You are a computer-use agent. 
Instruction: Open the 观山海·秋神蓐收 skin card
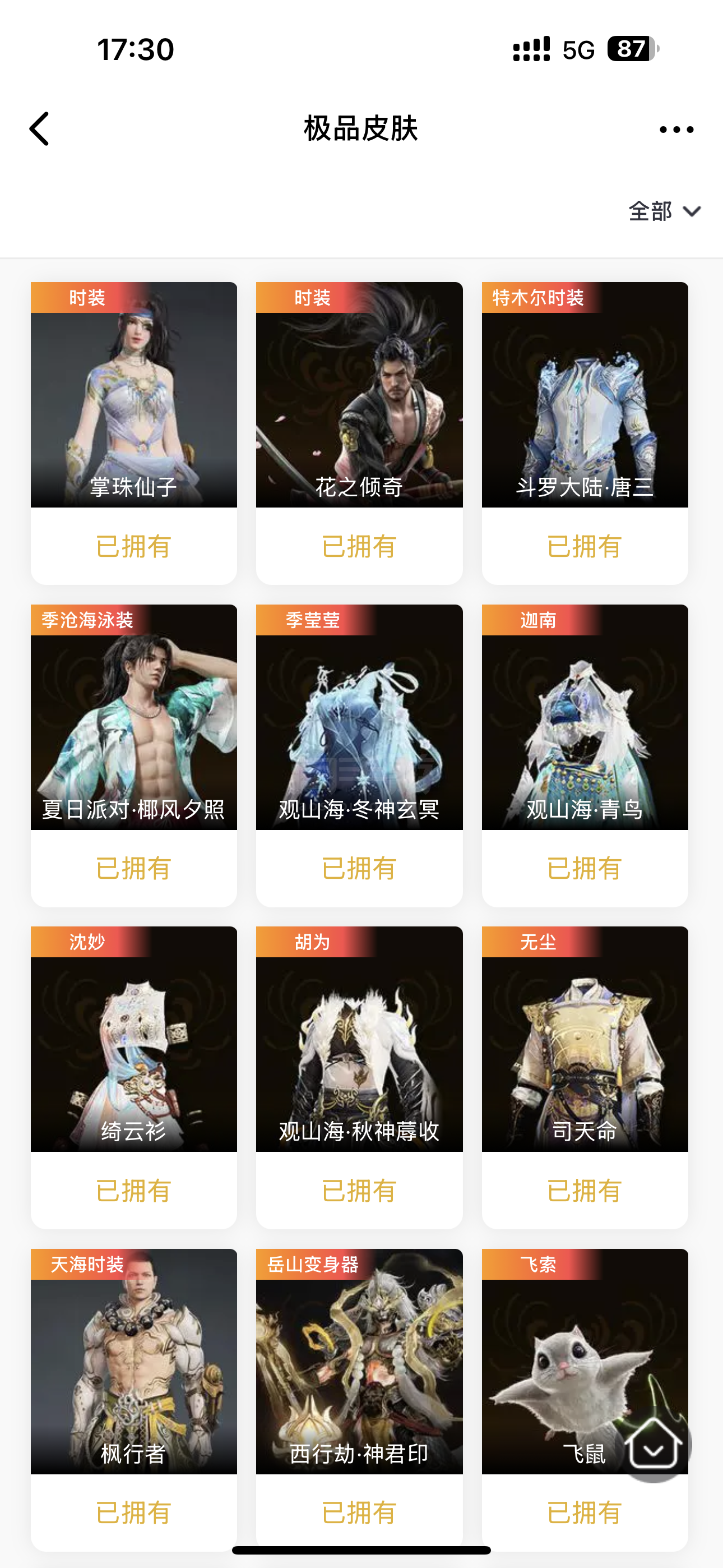359,1077
